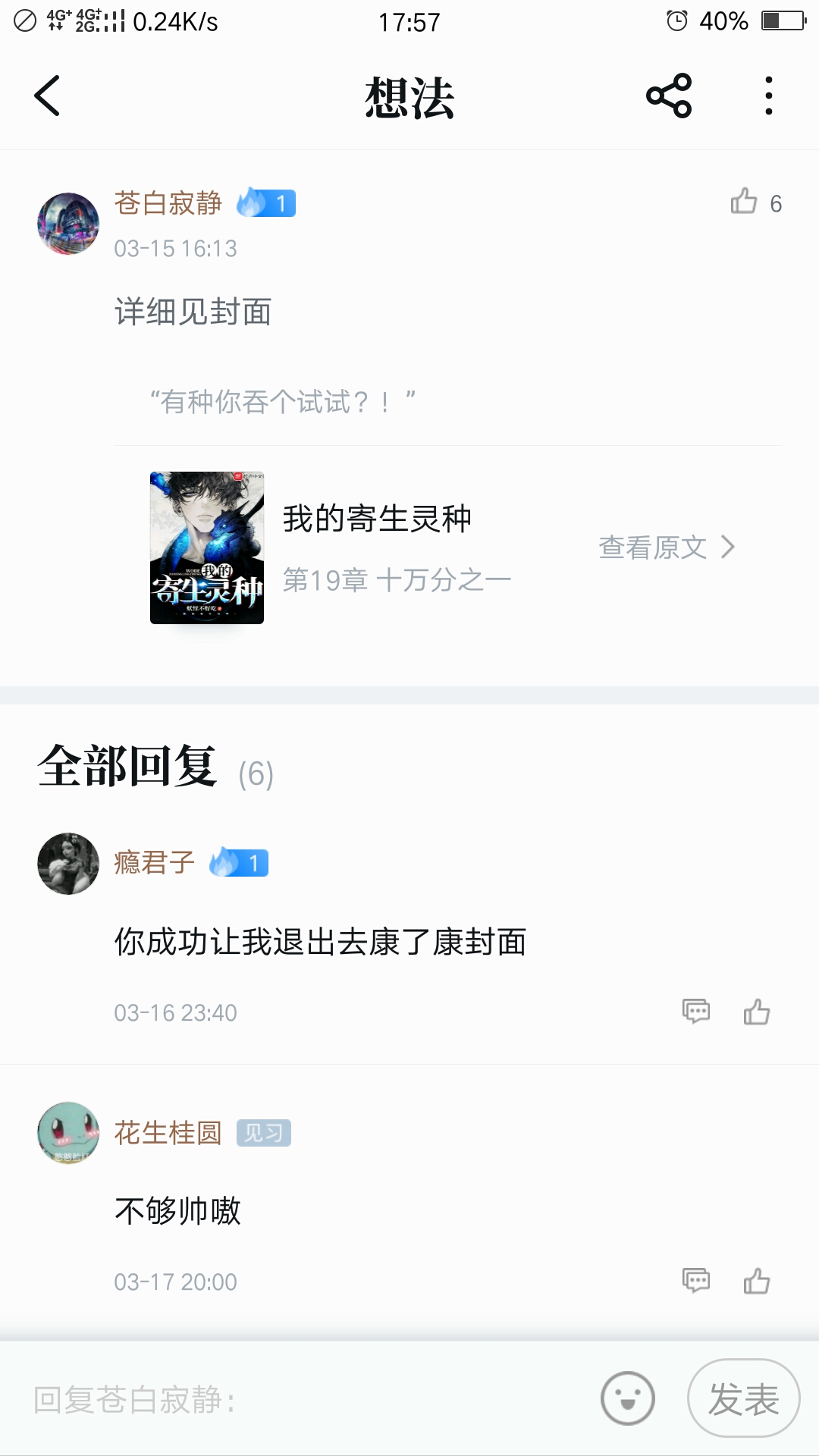
Task: View 瘾君子's profile avatar
Action: coord(68,863)
